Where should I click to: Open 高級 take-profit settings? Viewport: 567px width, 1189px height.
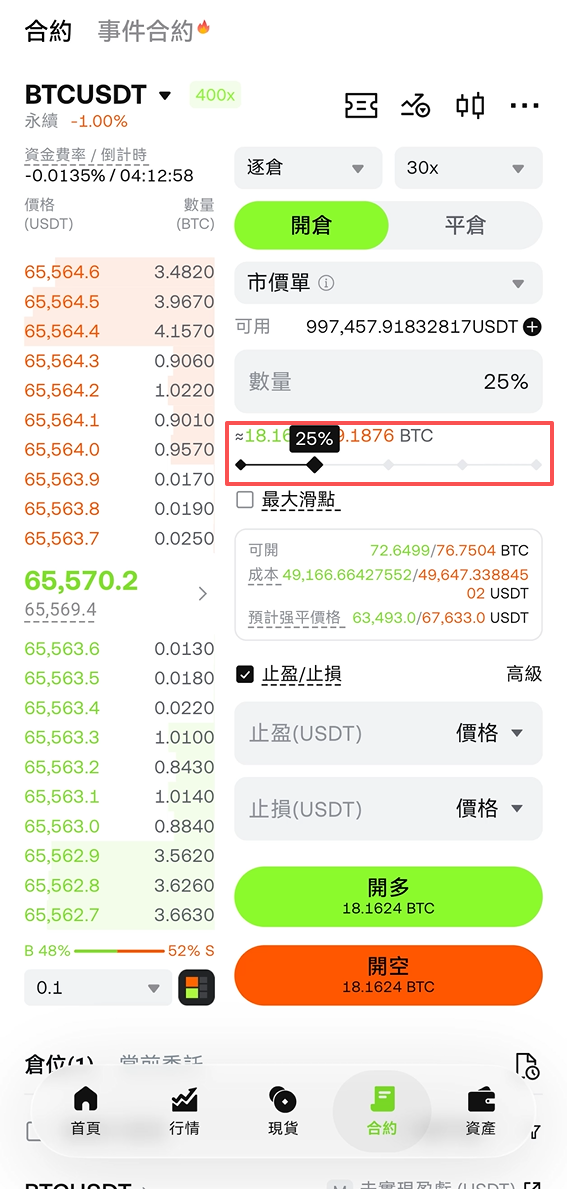click(x=524, y=673)
